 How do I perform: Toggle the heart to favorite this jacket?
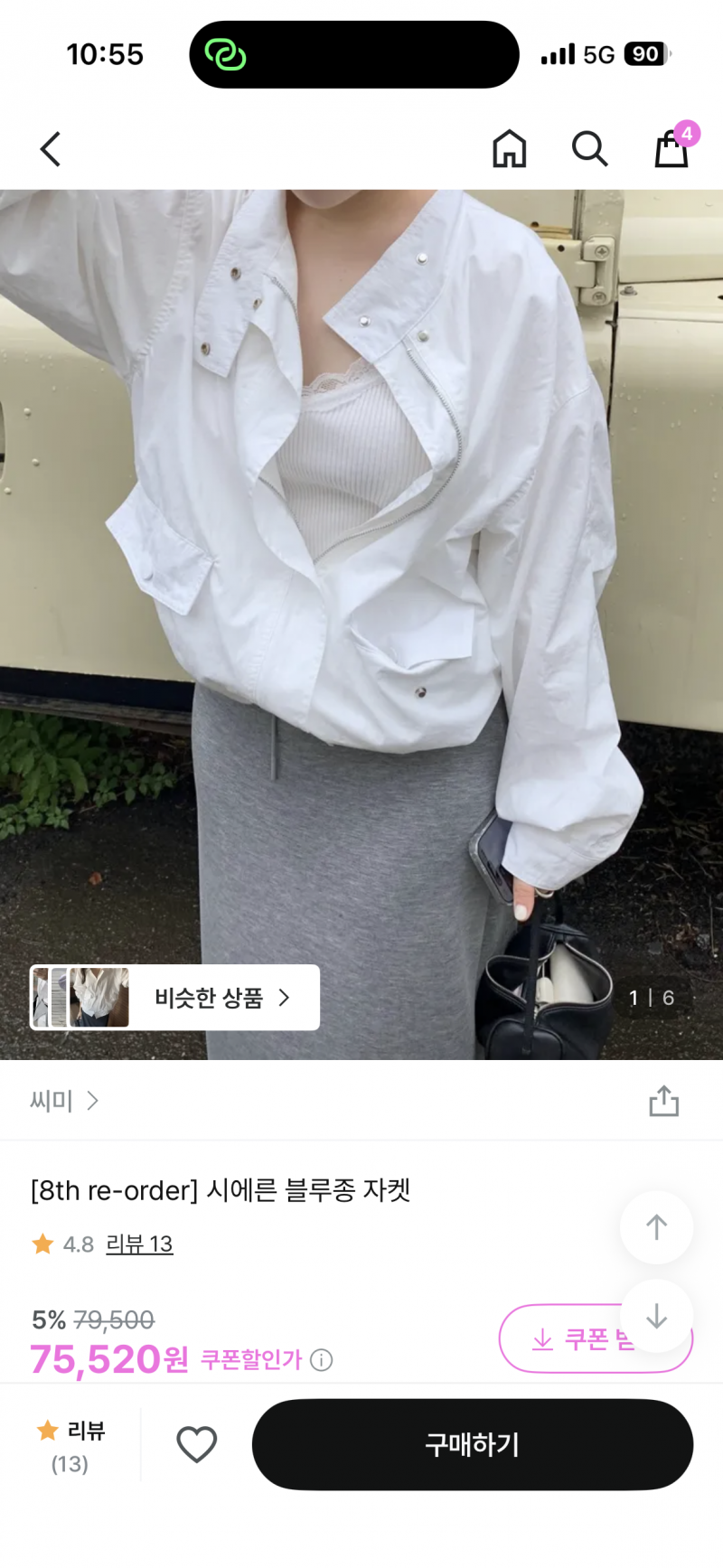pos(197,1443)
